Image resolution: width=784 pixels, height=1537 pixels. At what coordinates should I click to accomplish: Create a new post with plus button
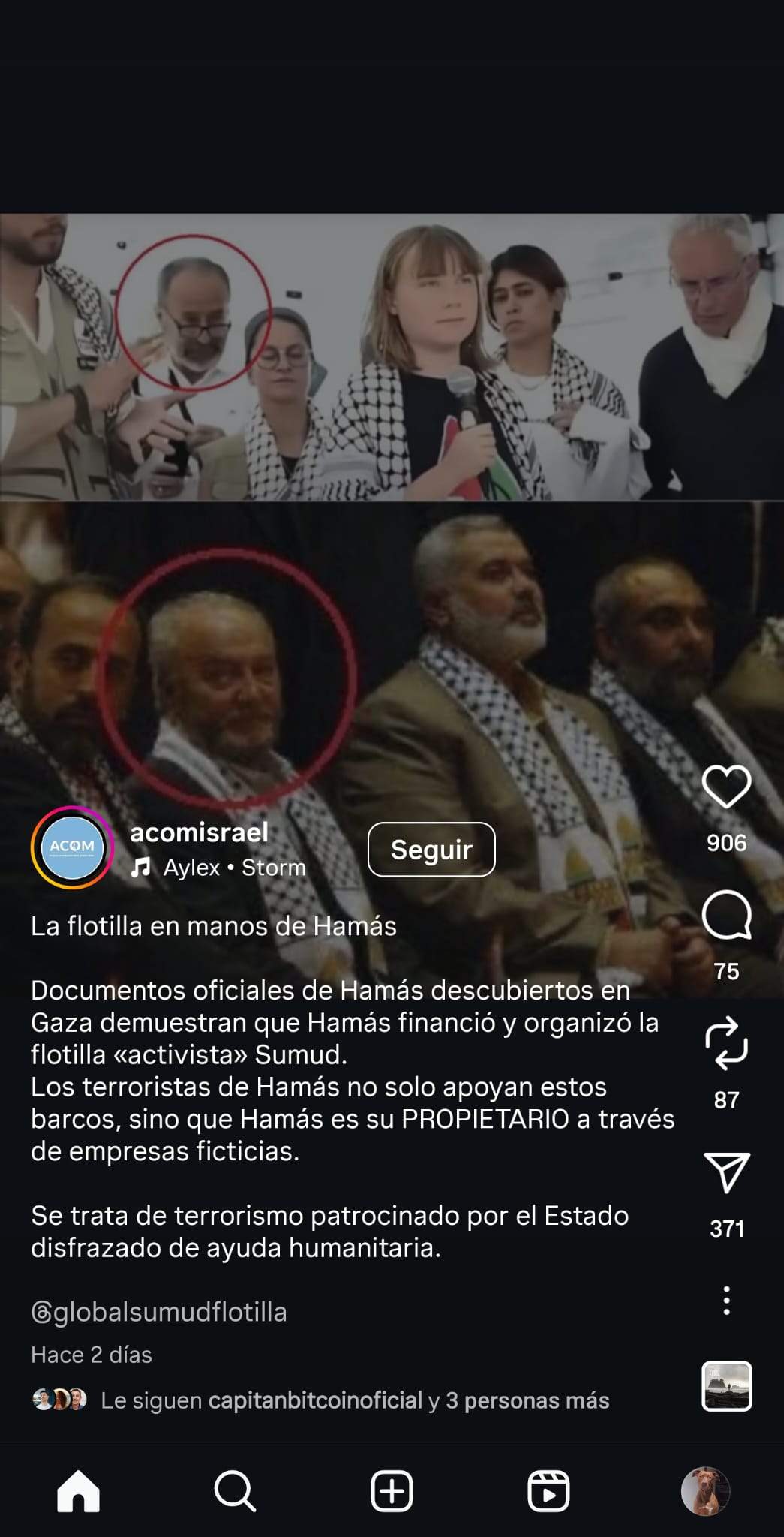coord(392,1490)
